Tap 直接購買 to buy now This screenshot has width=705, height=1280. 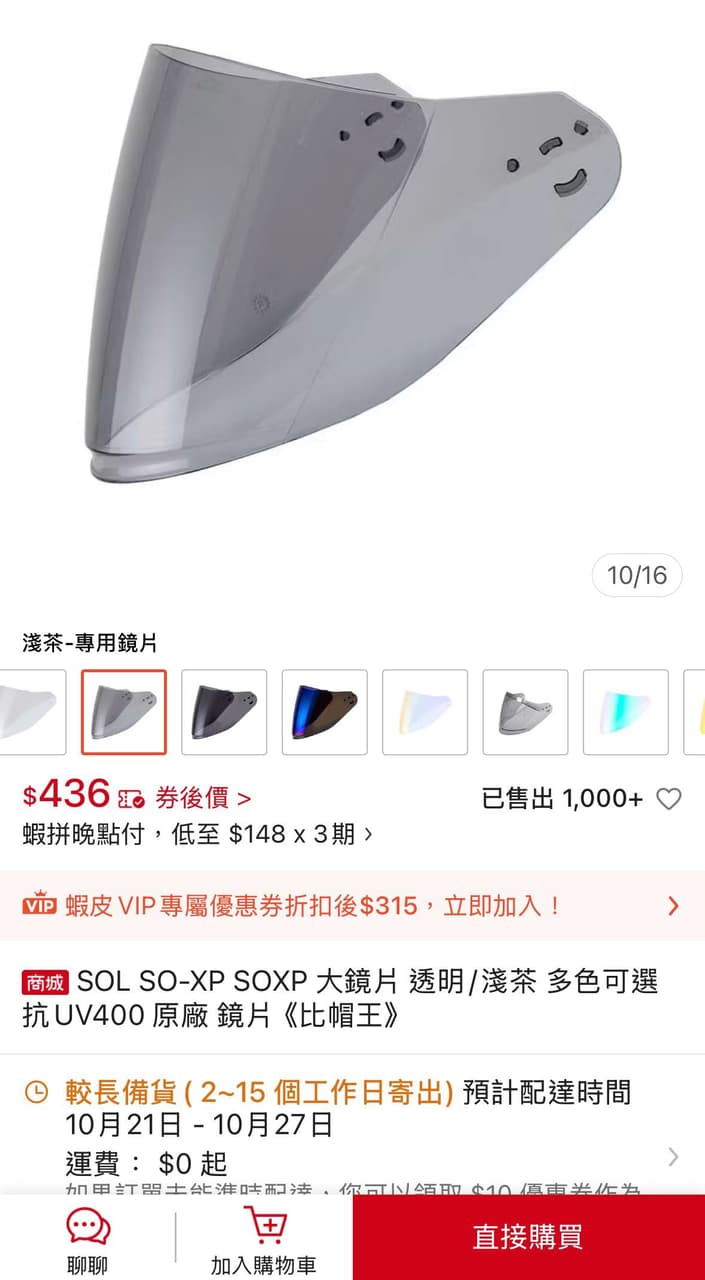528,1237
